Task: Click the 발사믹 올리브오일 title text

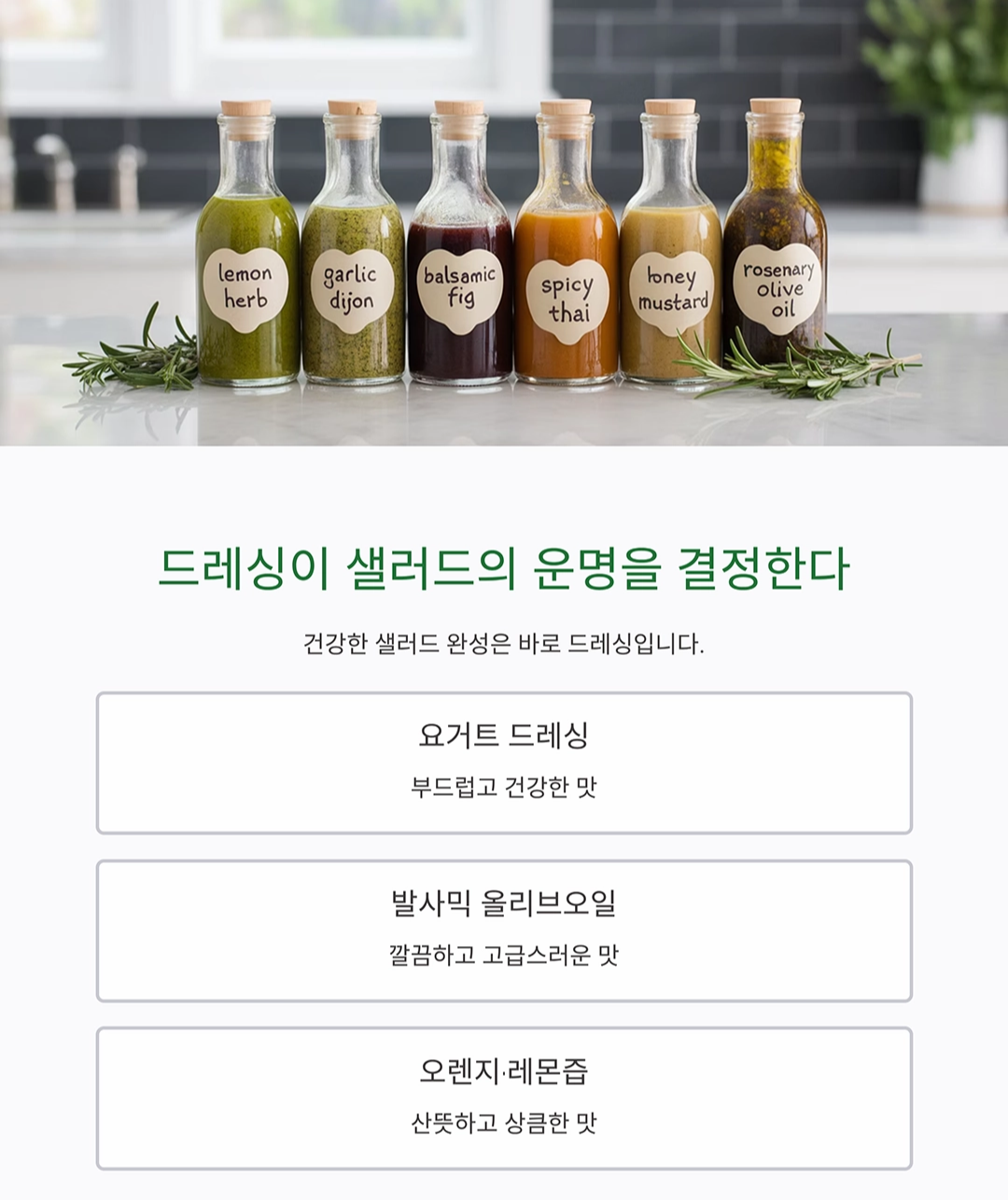Action: 504,903
